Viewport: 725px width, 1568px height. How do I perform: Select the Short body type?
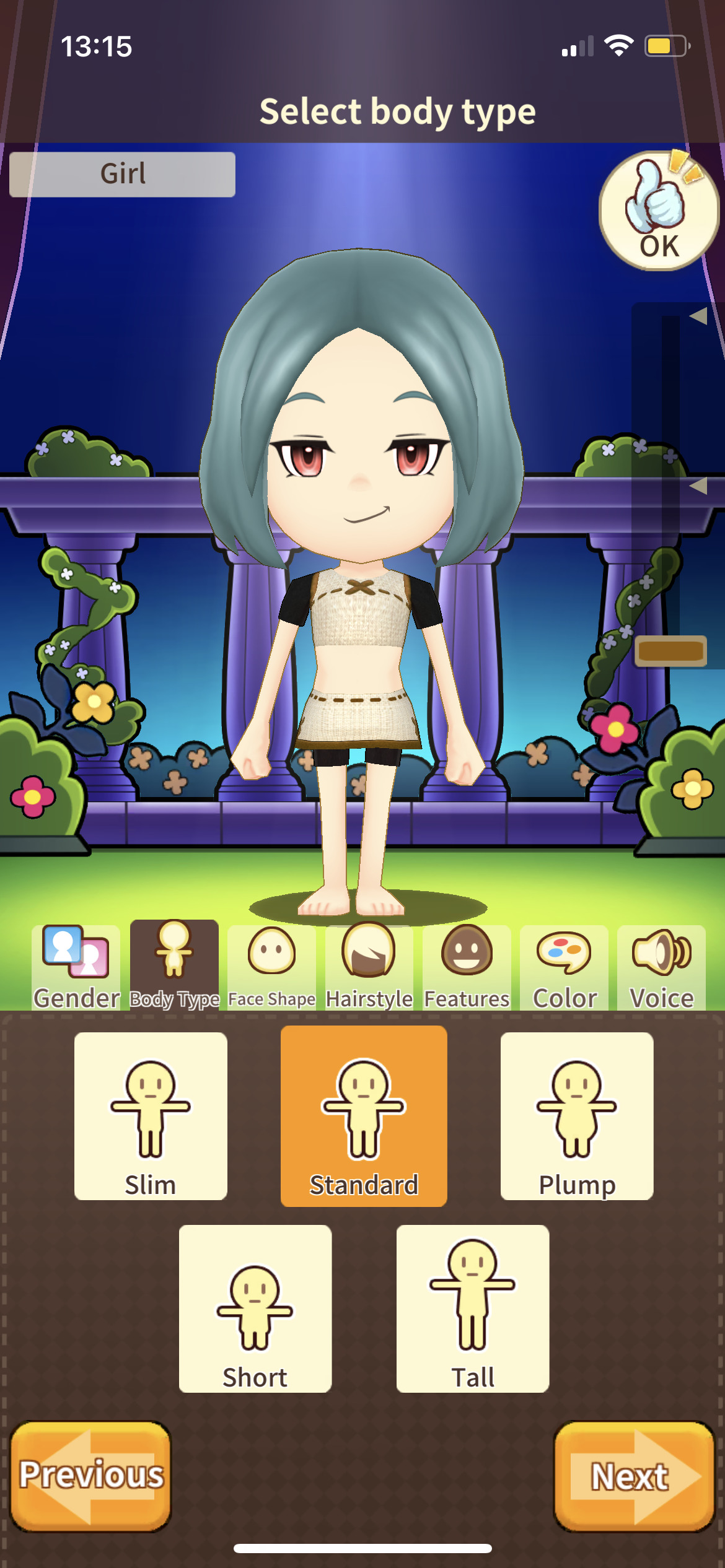tap(255, 1309)
